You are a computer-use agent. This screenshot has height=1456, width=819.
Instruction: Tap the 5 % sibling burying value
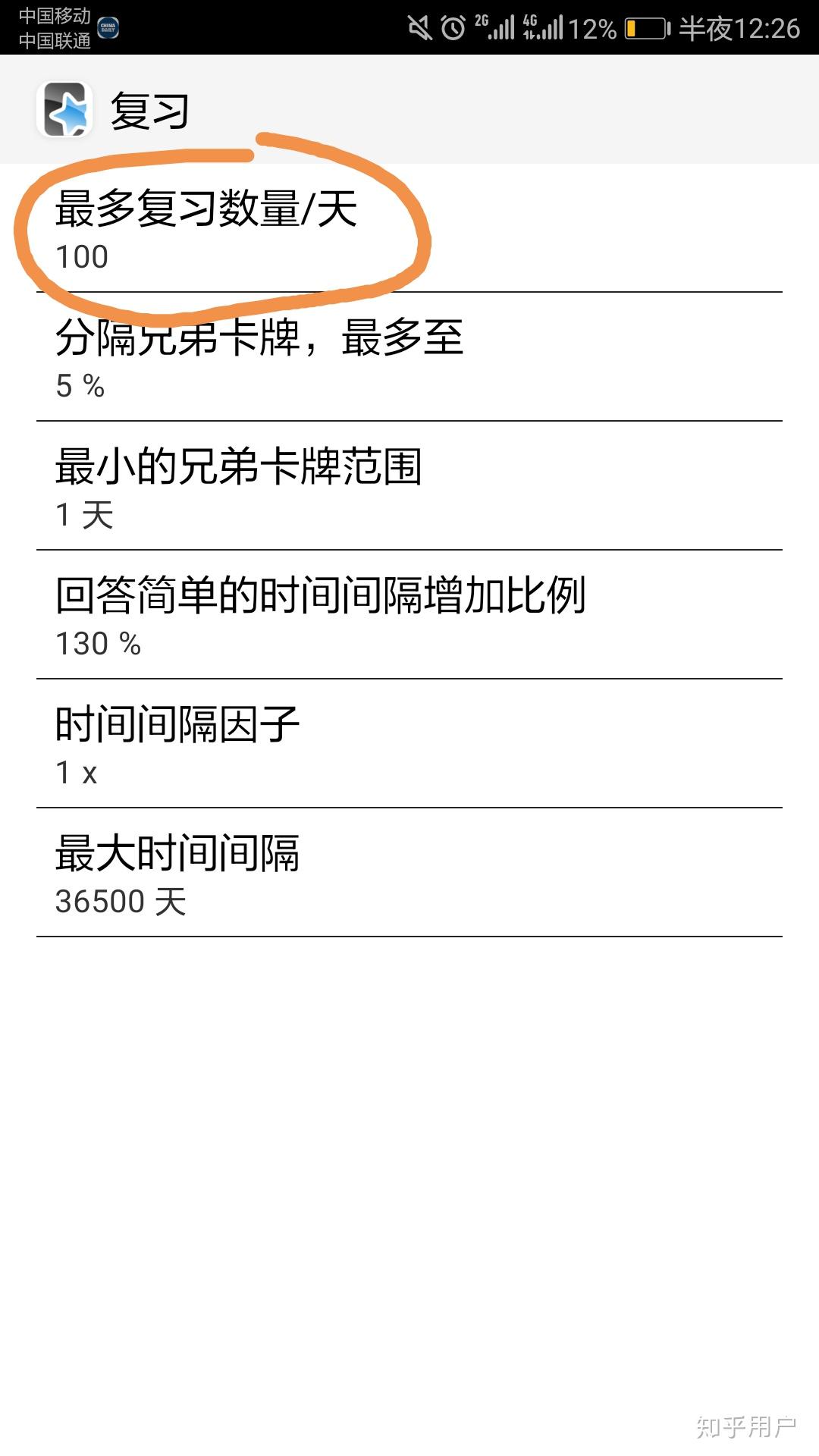[x=80, y=387]
